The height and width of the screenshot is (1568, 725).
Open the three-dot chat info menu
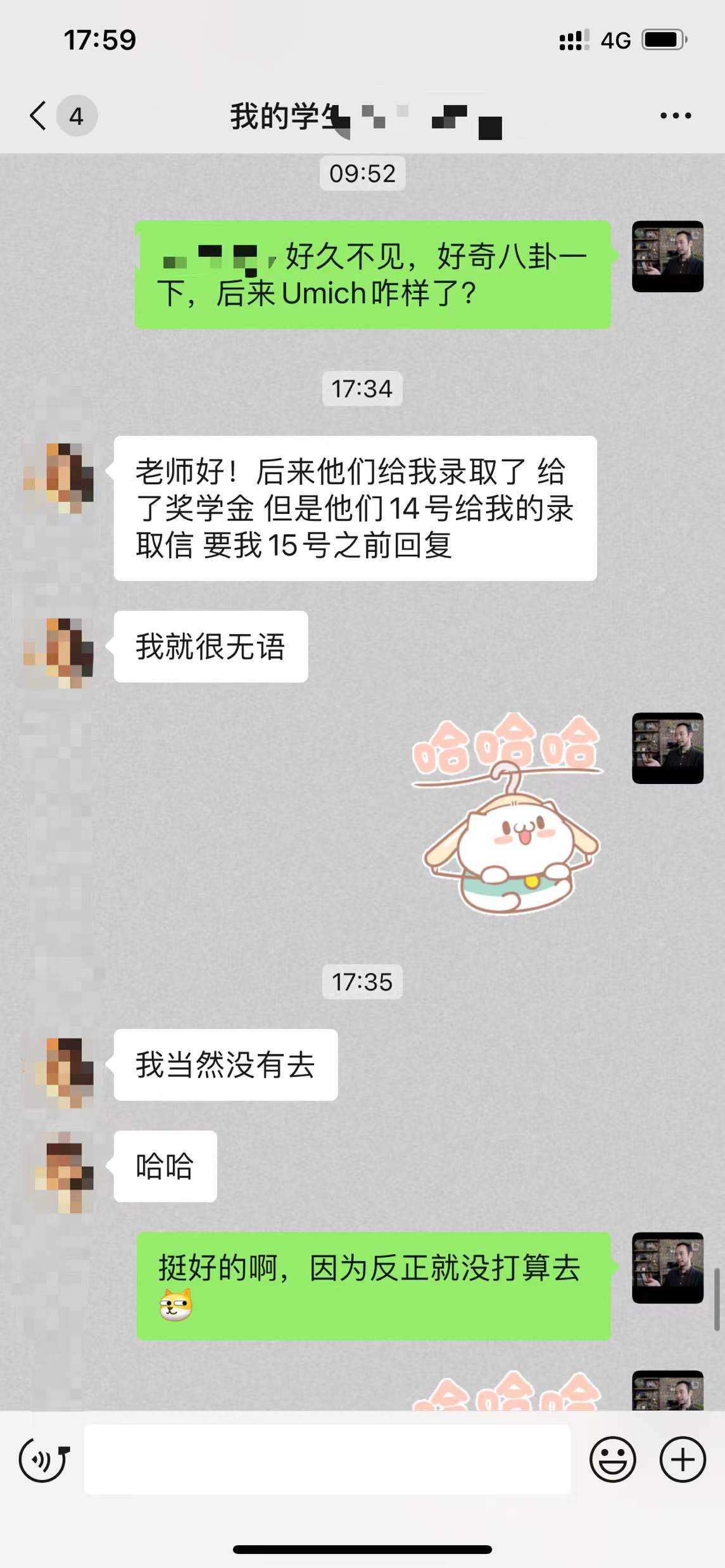coord(675,116)
